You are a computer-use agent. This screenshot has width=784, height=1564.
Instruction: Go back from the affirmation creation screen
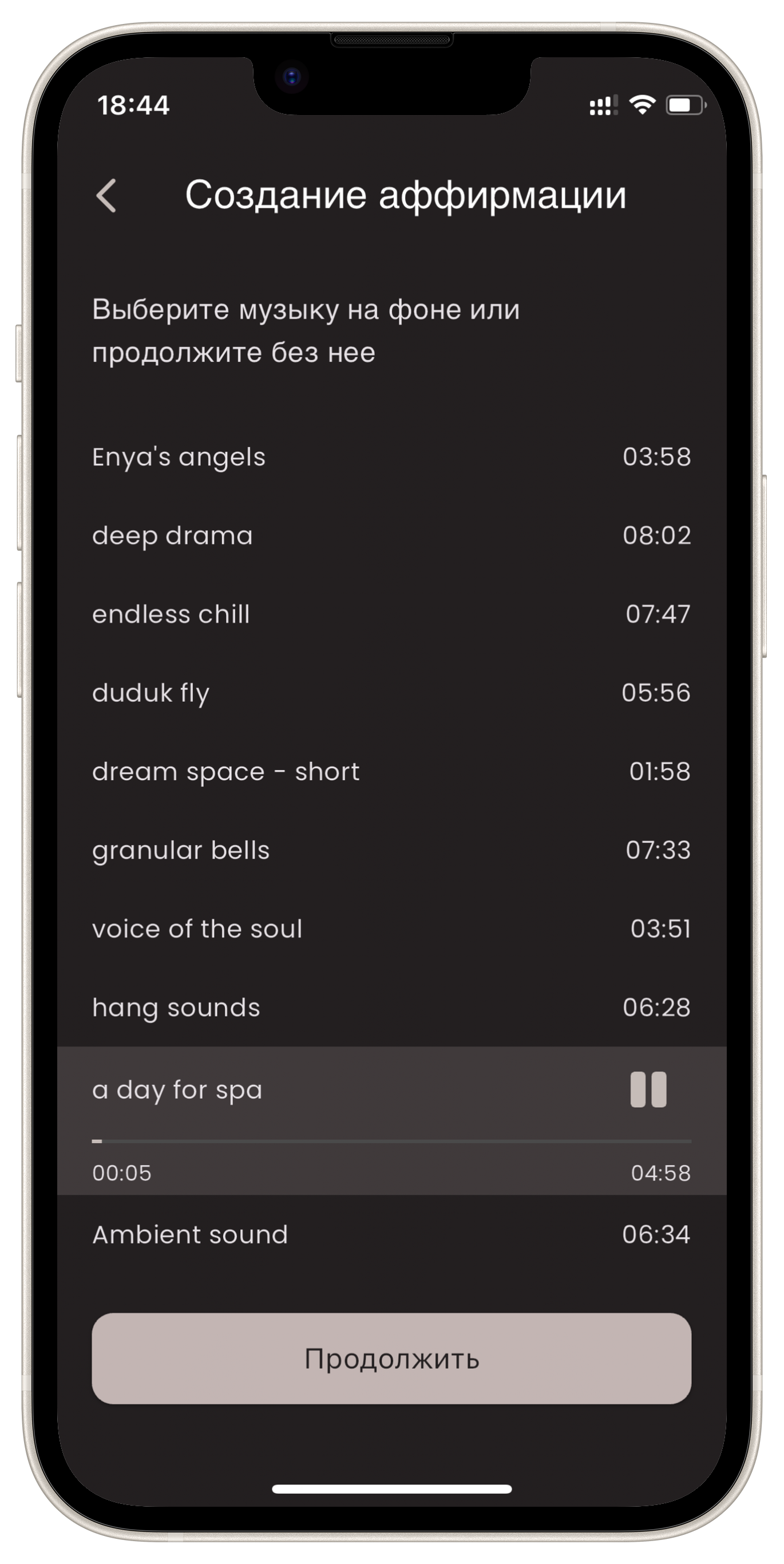pyautogui.click(x=107, y=196)
